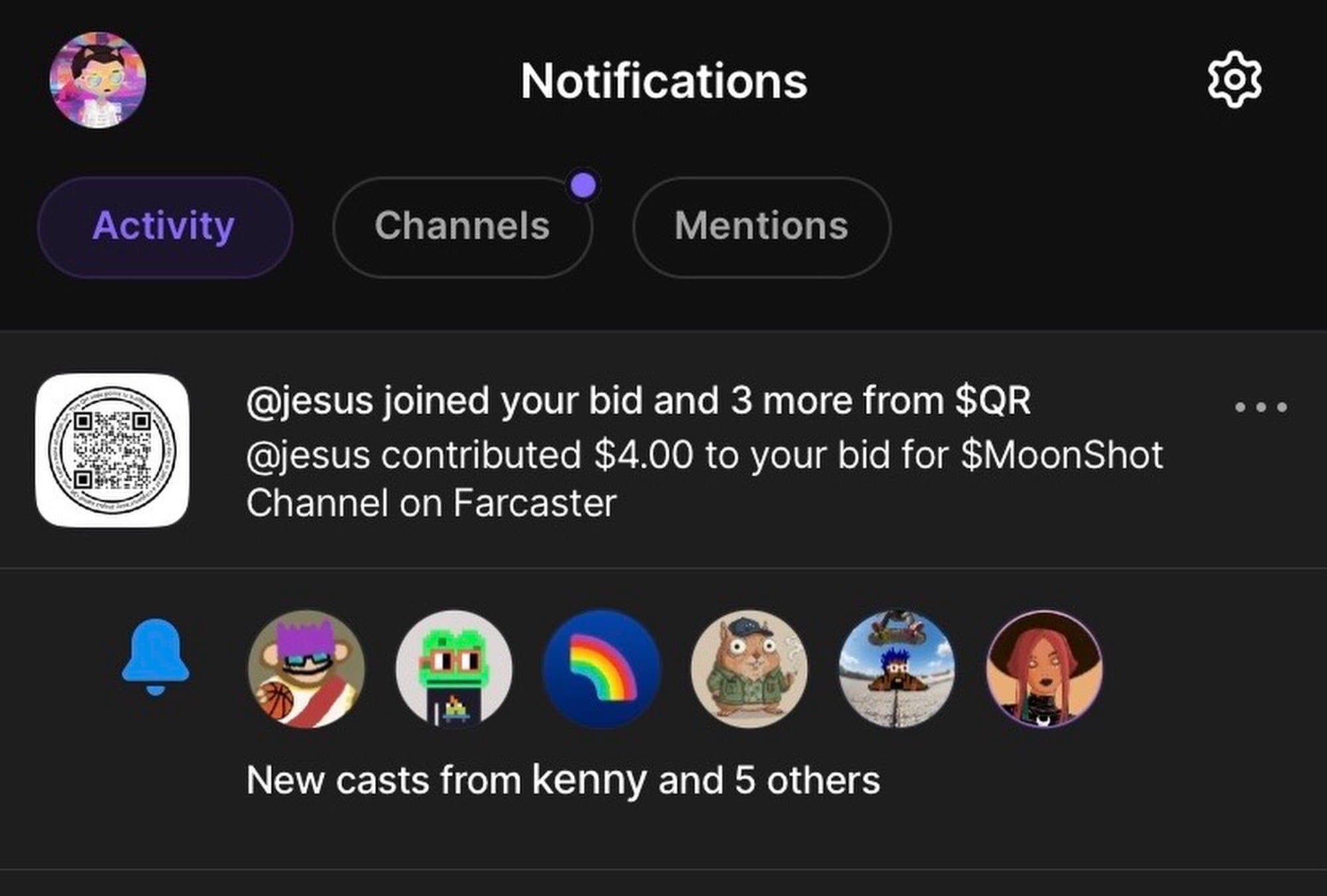Switch to the Mentions tab
The image size is (1327, 896).
[x=761, y=226]
